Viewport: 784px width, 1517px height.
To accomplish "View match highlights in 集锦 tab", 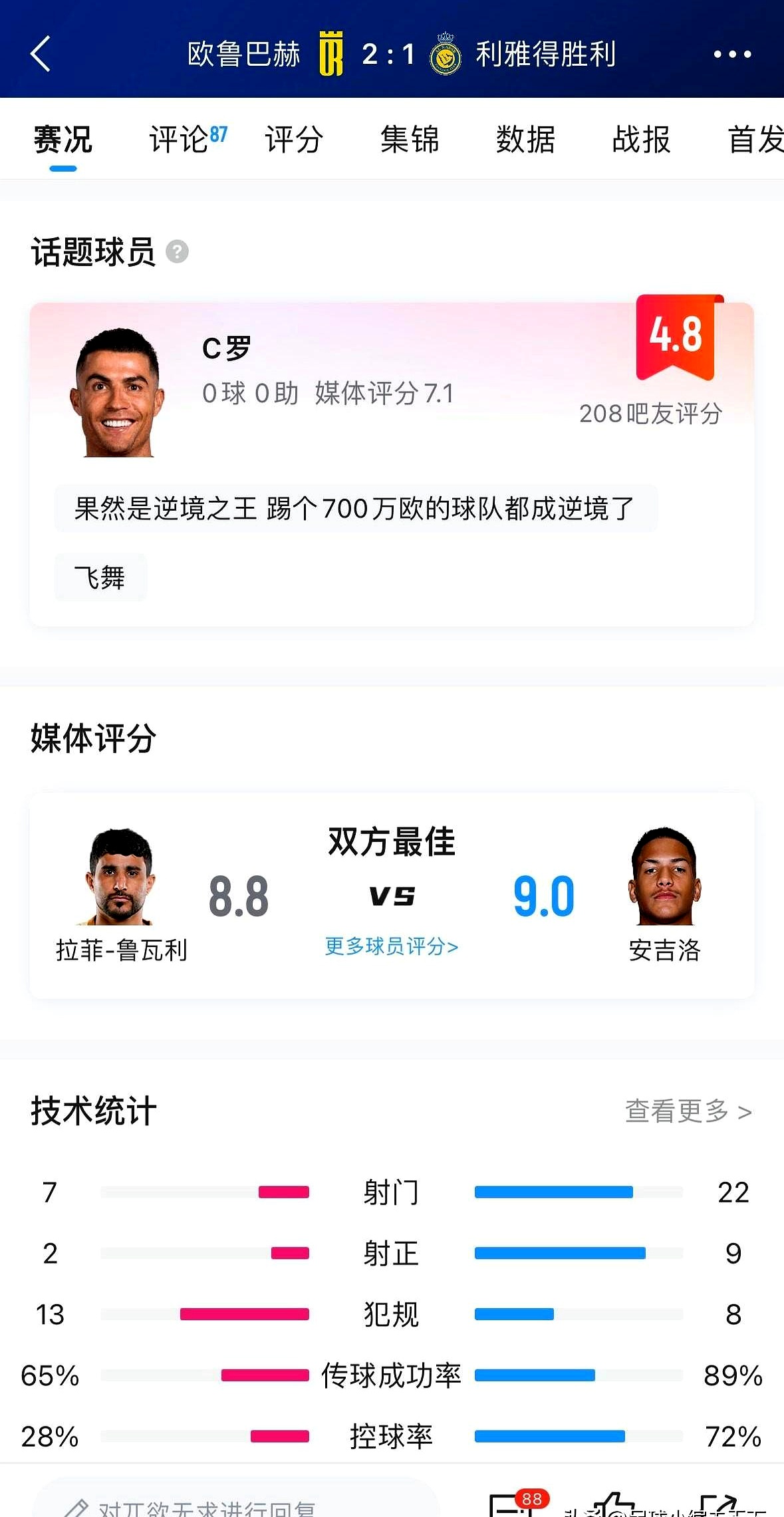I will [410, 140].
